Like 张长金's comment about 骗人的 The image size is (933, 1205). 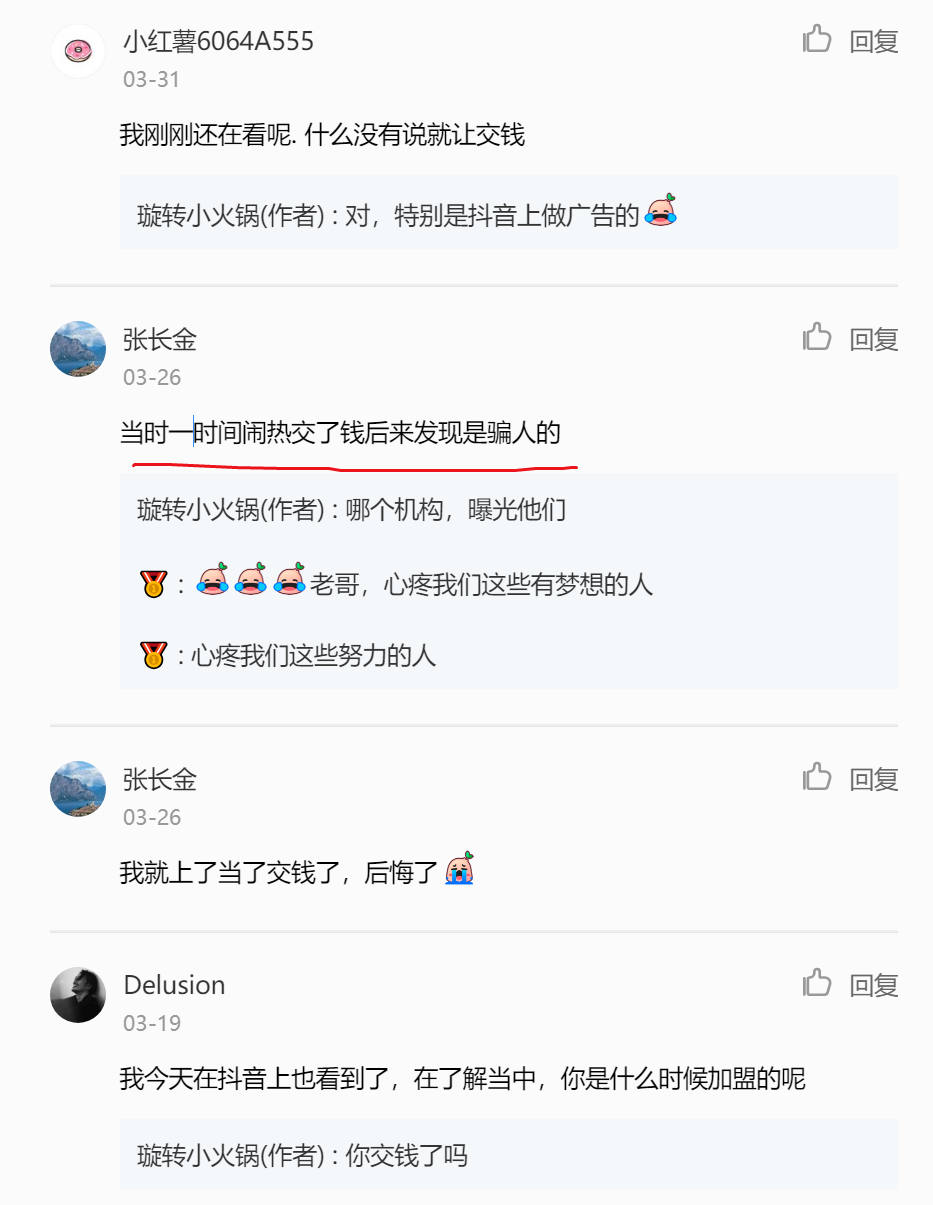(817, 338)
